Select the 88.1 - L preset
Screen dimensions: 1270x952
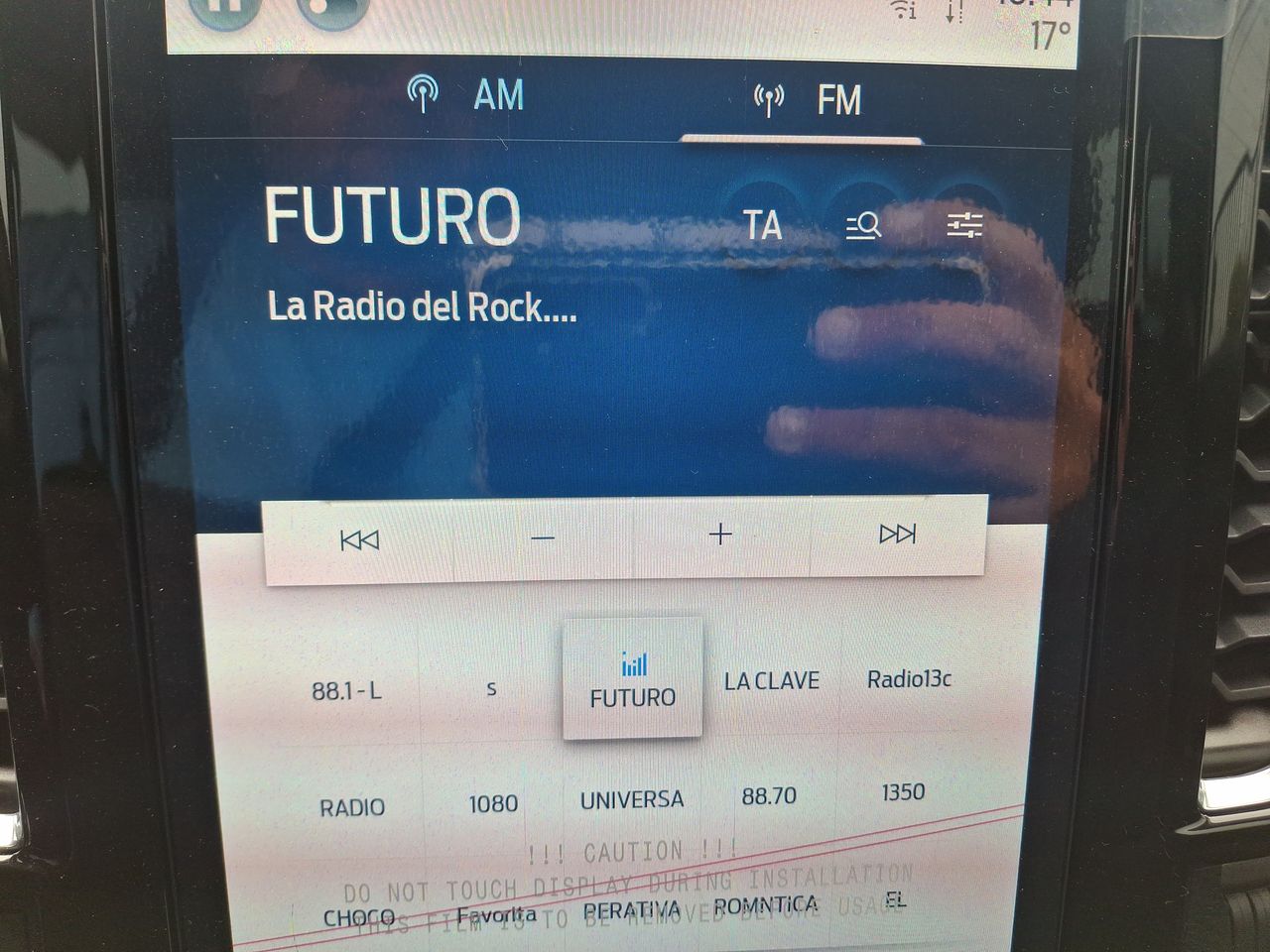(x=346, y=690)
